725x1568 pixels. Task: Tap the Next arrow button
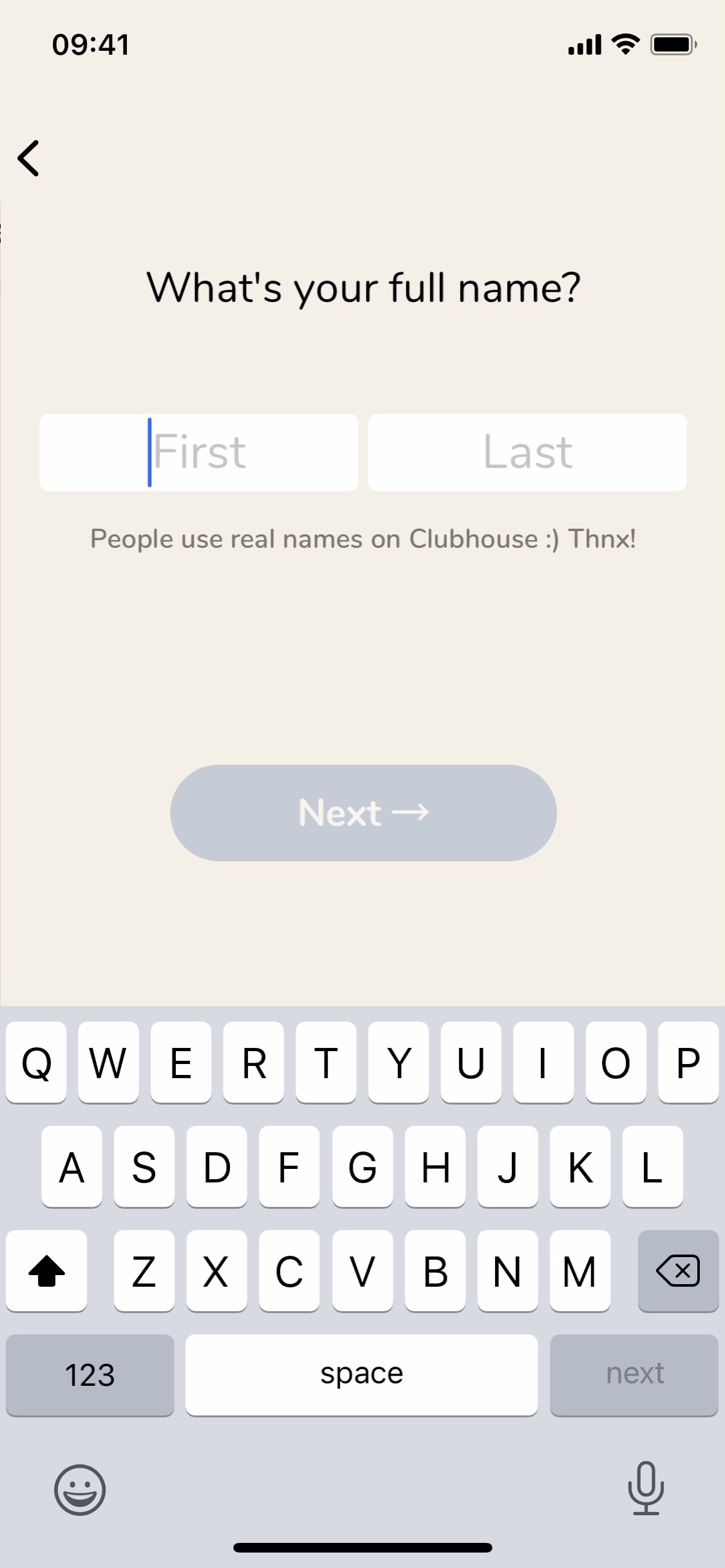pos(362,812)
